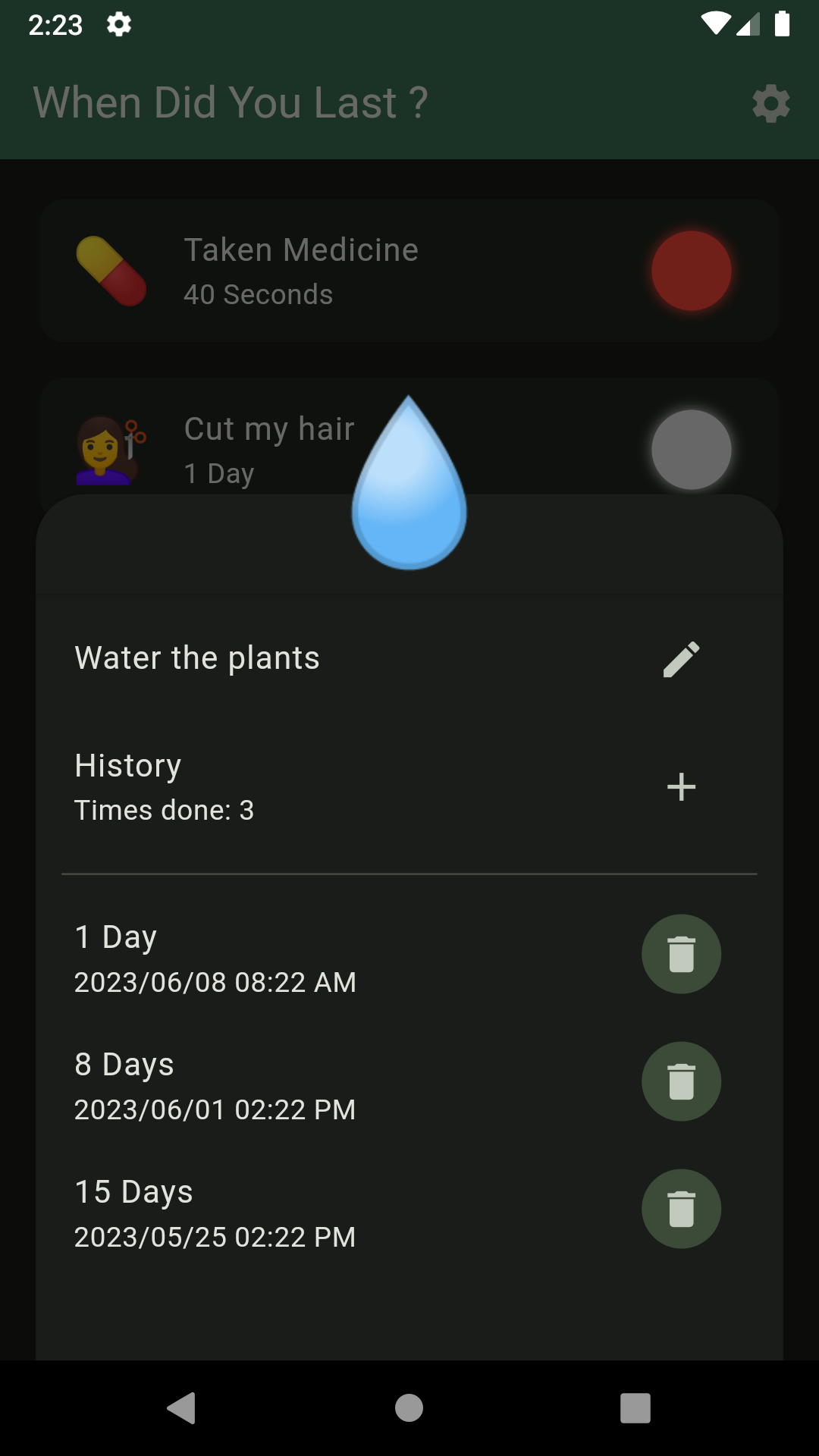Open the Taken Medicine card
819x1456 pixels.
(x=409, y=271)
